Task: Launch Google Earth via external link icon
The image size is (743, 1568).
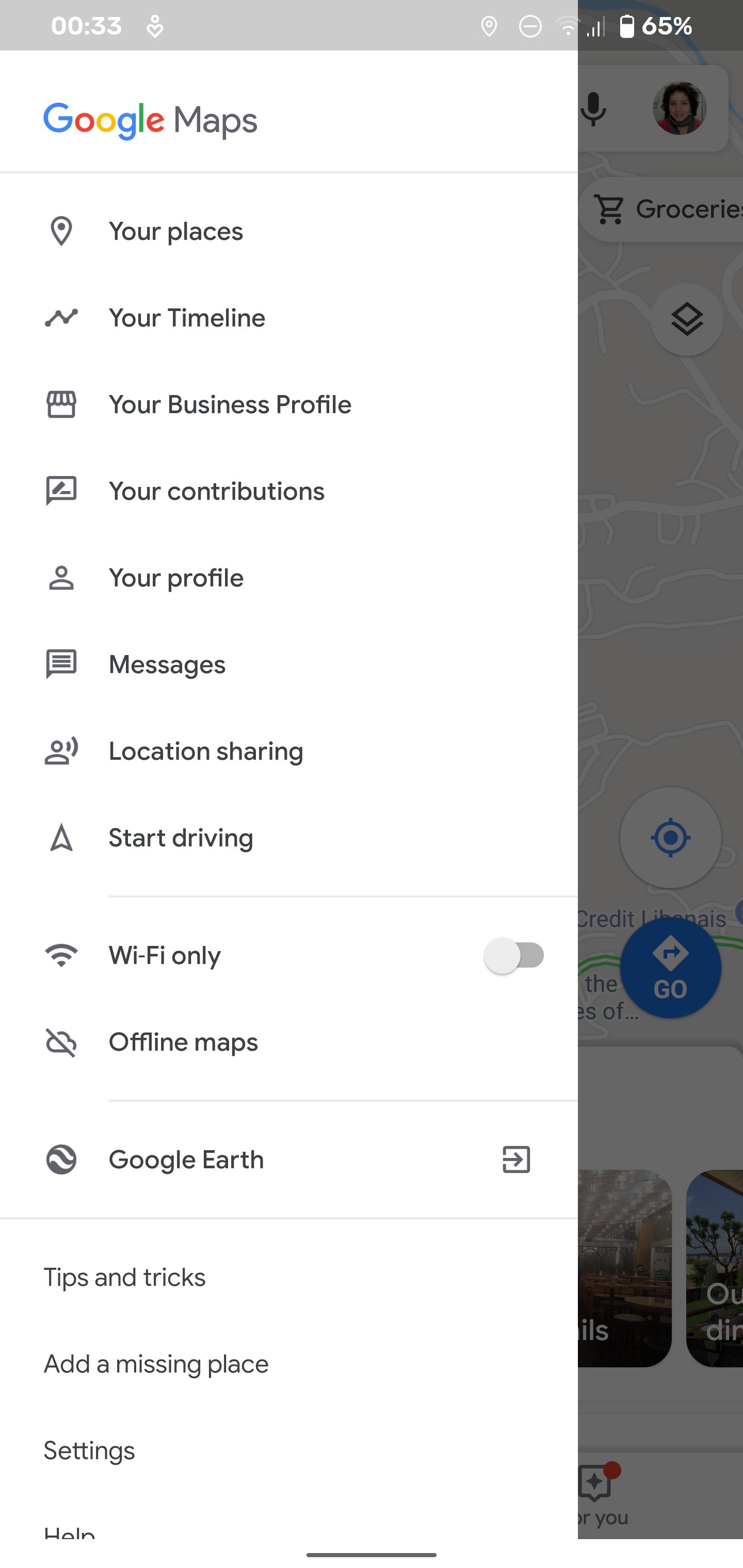Action: click(515, 1159)
